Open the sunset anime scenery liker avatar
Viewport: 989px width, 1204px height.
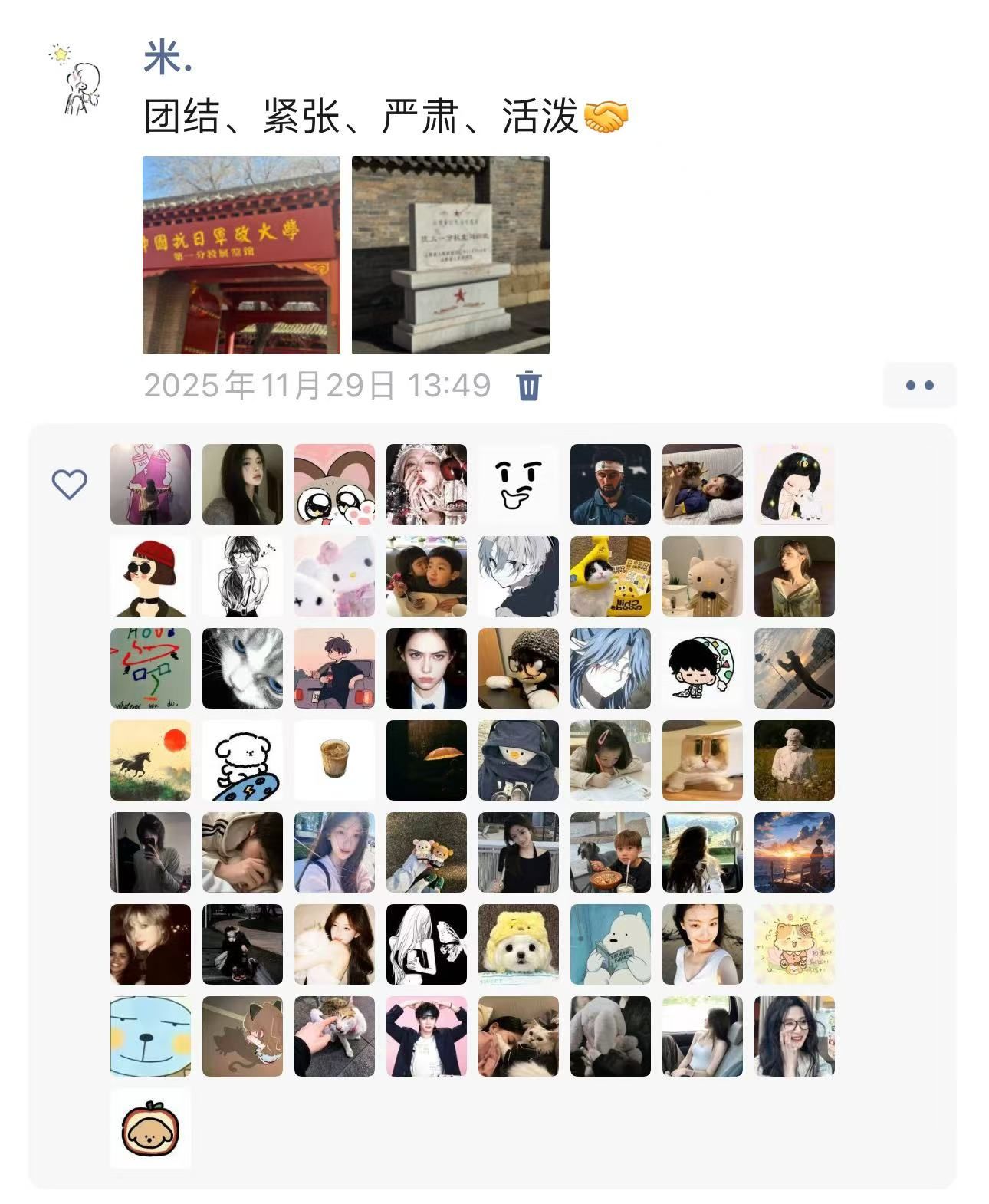click(x=794, y=852)
